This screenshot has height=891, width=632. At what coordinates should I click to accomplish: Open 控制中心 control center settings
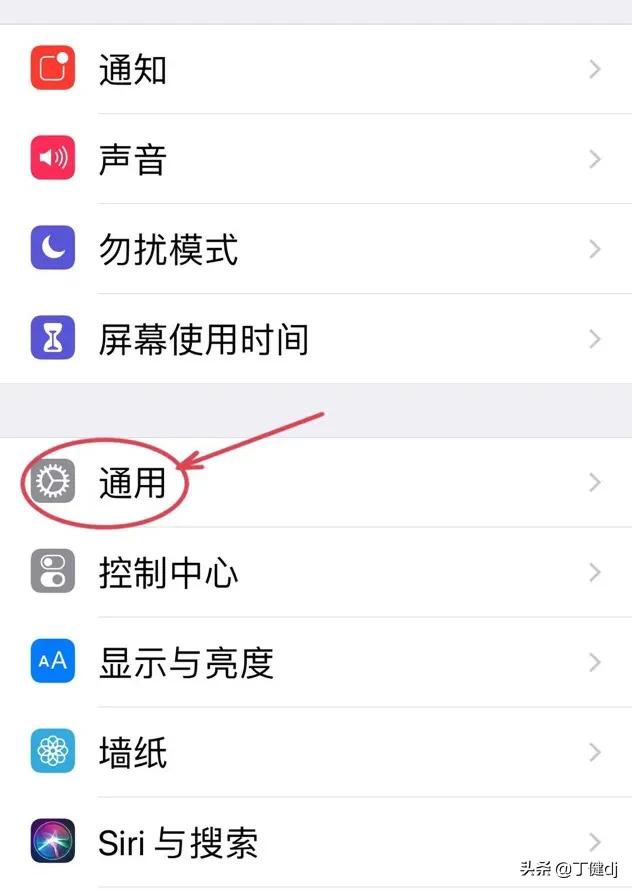(x=316, y=573)
